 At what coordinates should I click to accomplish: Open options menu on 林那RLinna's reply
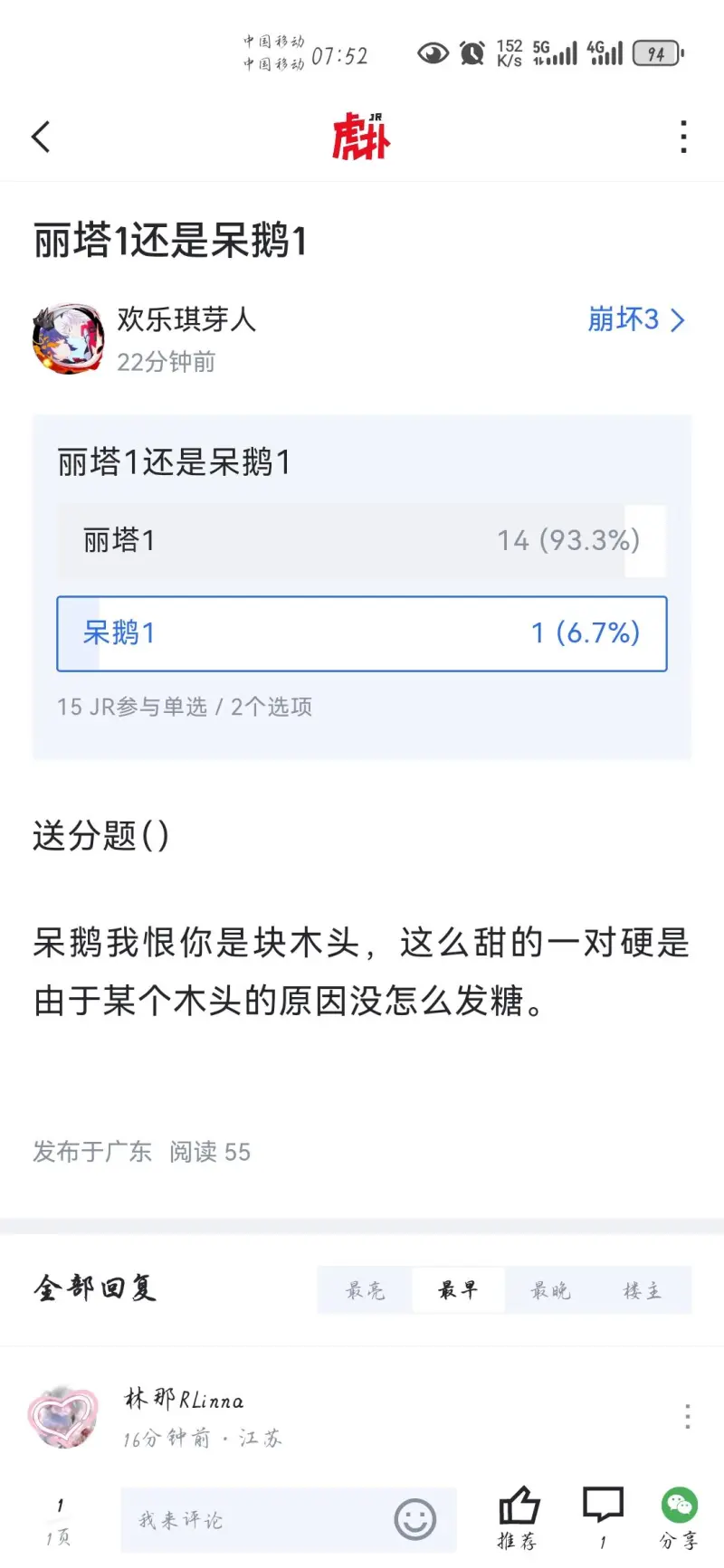687,1416
